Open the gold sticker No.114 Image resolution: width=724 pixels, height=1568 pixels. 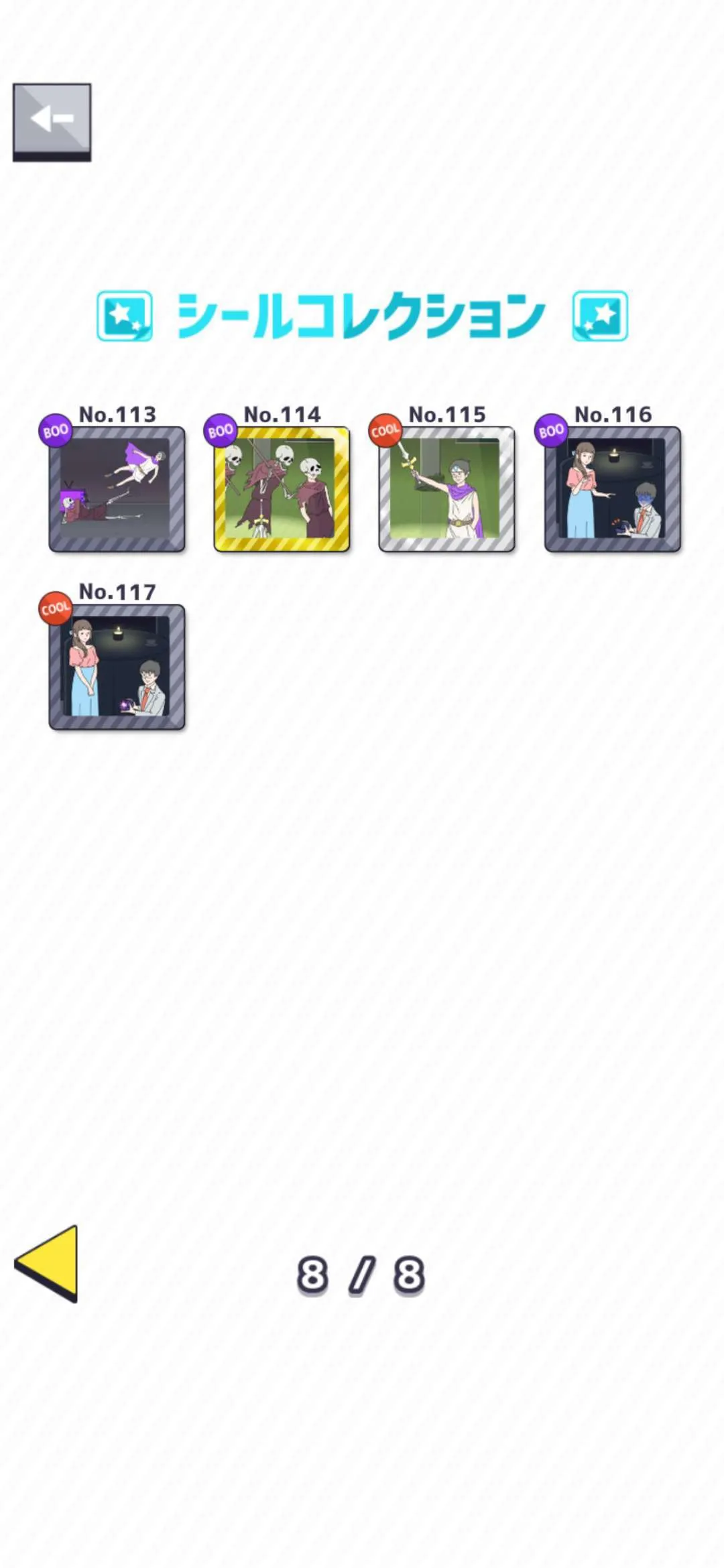pyautogui.click(x=282, y=489)
